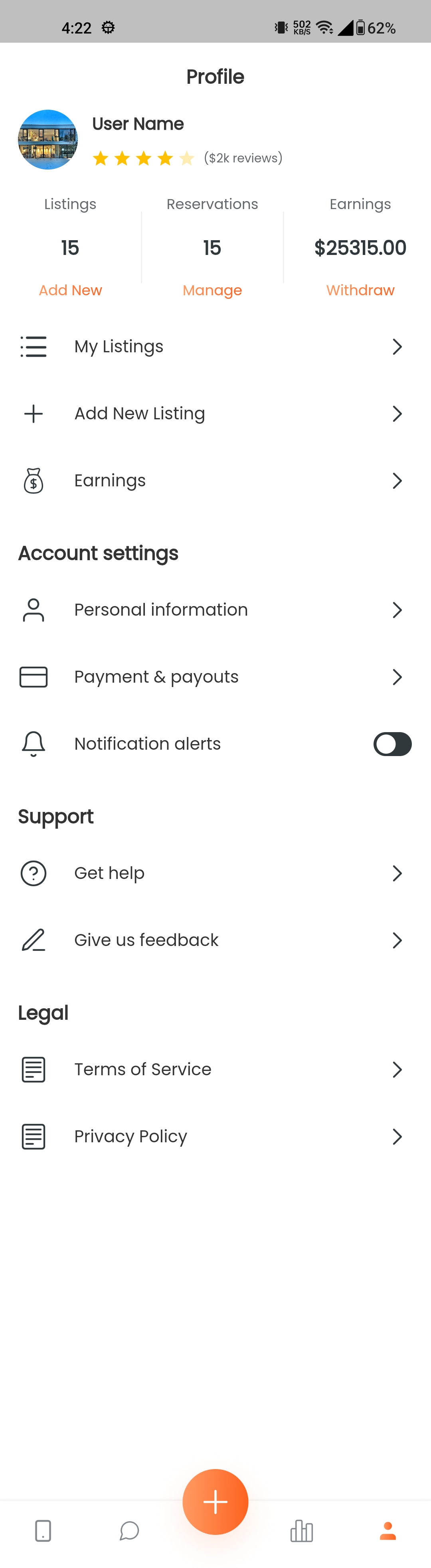Select the profile person tab
This screenshot has width=431, height=1568.
coord(388,1531)
